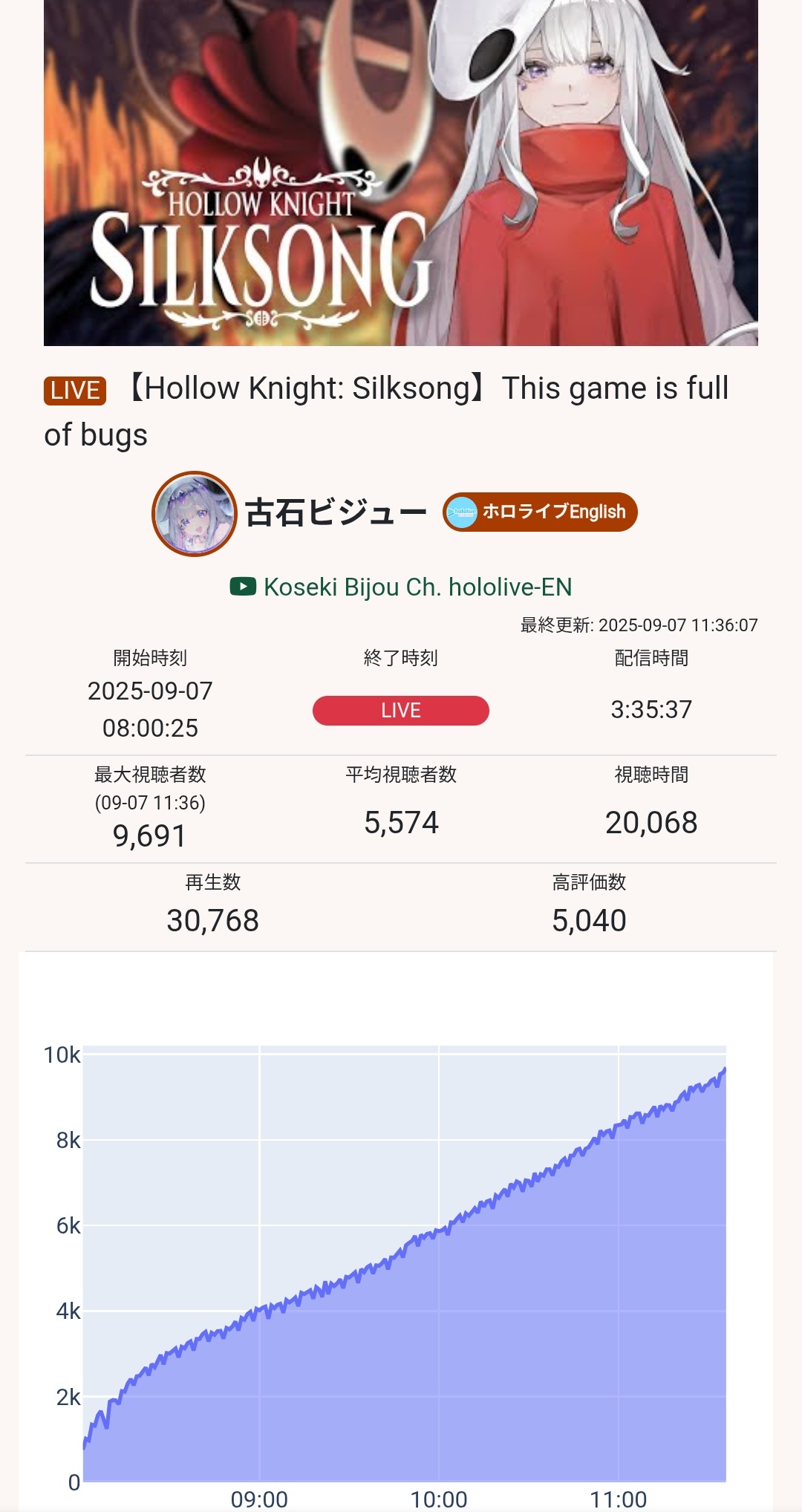Open the Hollow Knight Silksong stream thumbnail

pos(401,172)
